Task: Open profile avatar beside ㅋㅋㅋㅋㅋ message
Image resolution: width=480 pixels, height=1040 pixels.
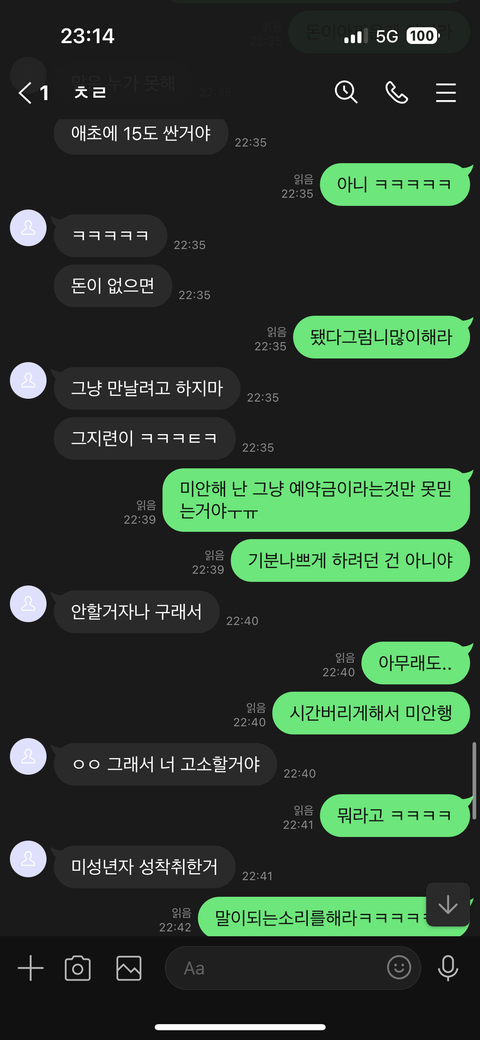Action: pyautogui.click(x=29, y=228)
